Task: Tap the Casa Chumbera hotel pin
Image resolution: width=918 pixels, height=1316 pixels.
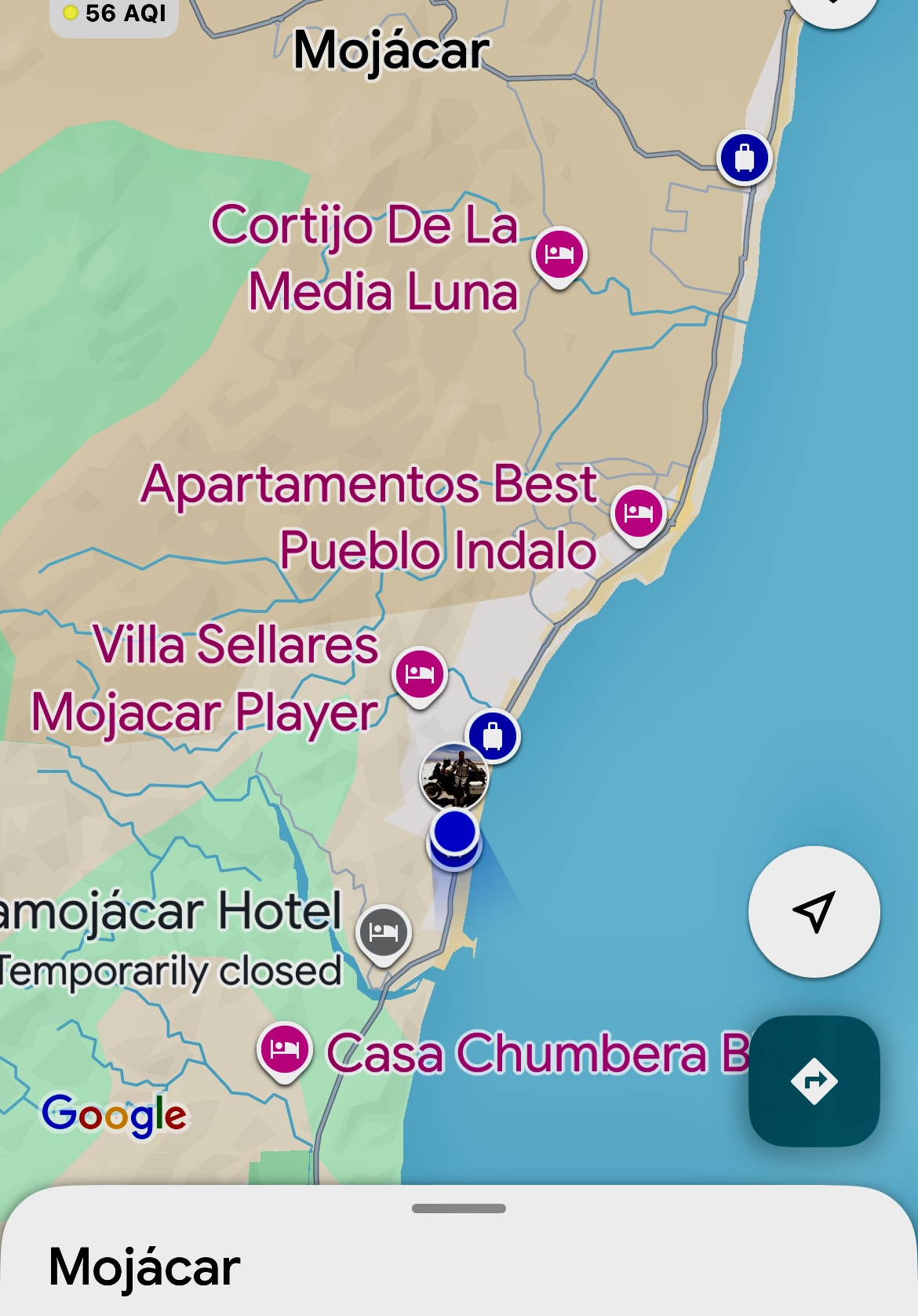Action: pos(285,1049)
